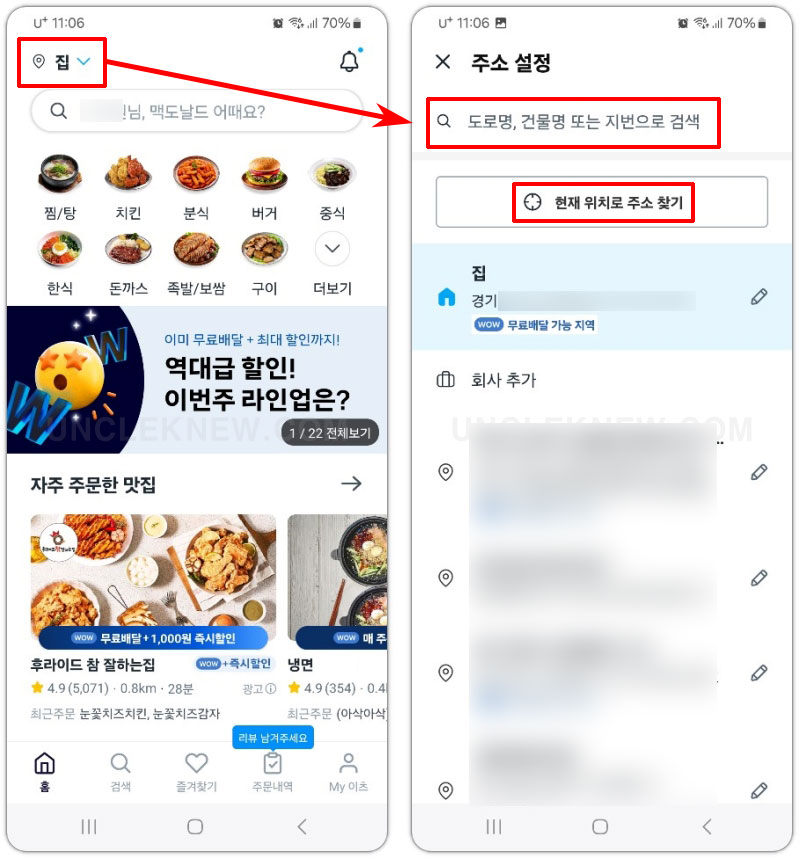
Task: Tap the 맥도날드 어때요 search box
Action: click(x=196, y=111)
